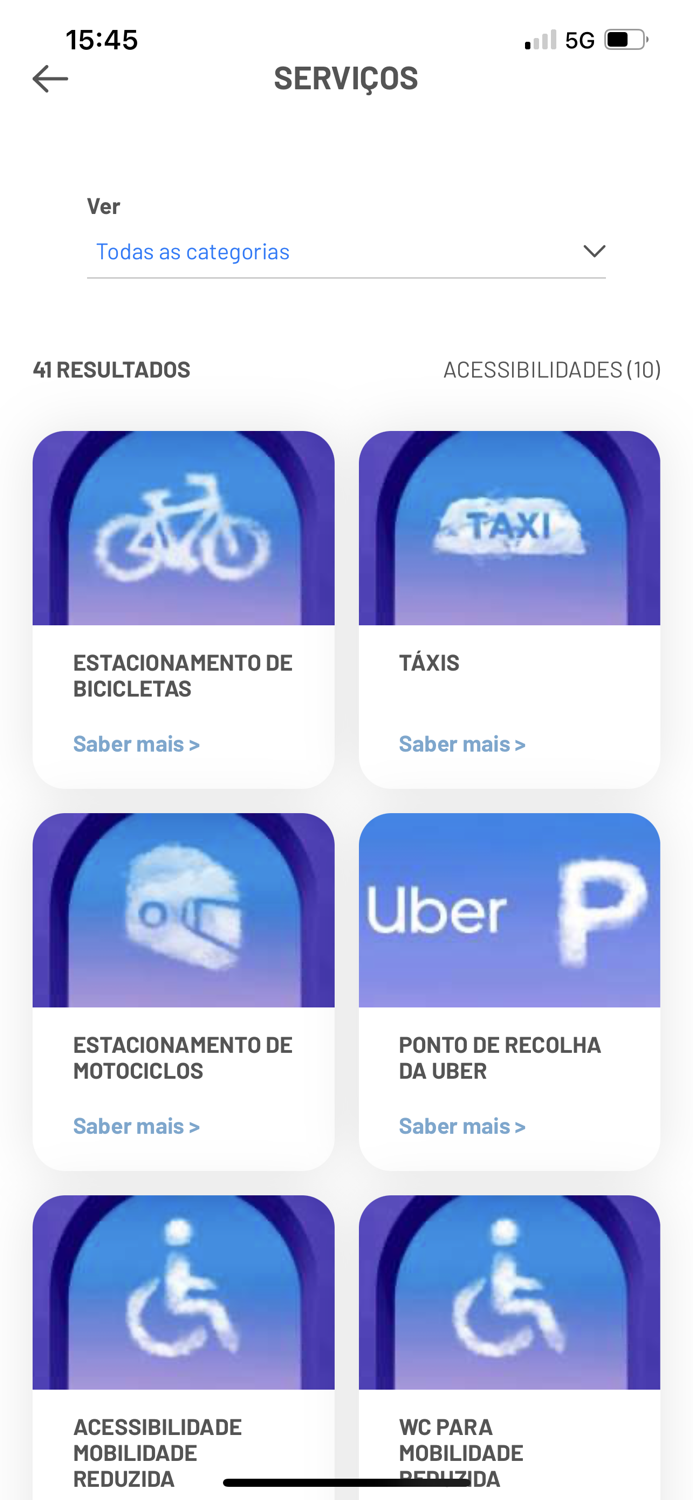Filter by Acessibilidades (10)
Viewport: 693px width, 1500px height.
point(551,370)
